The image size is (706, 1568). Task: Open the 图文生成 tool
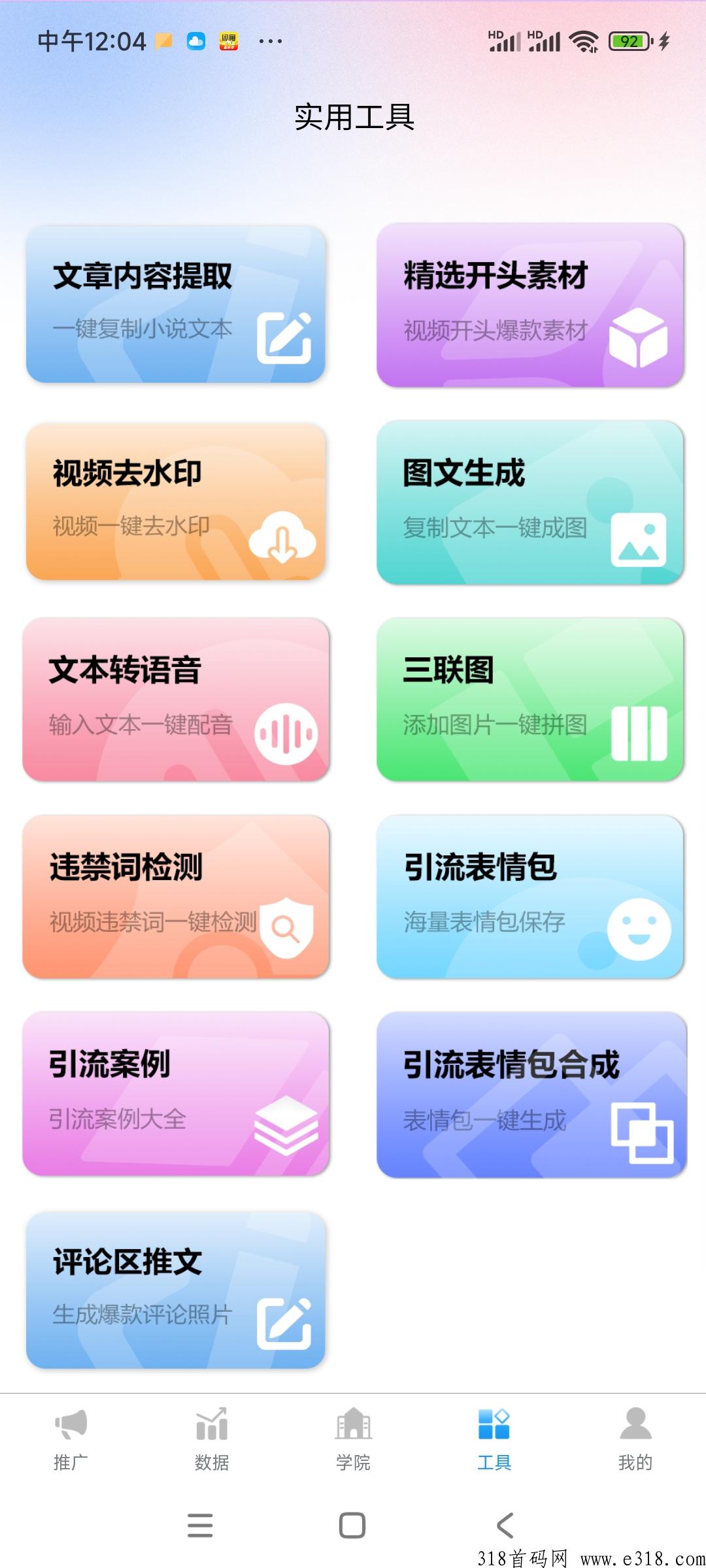point(530,502)
